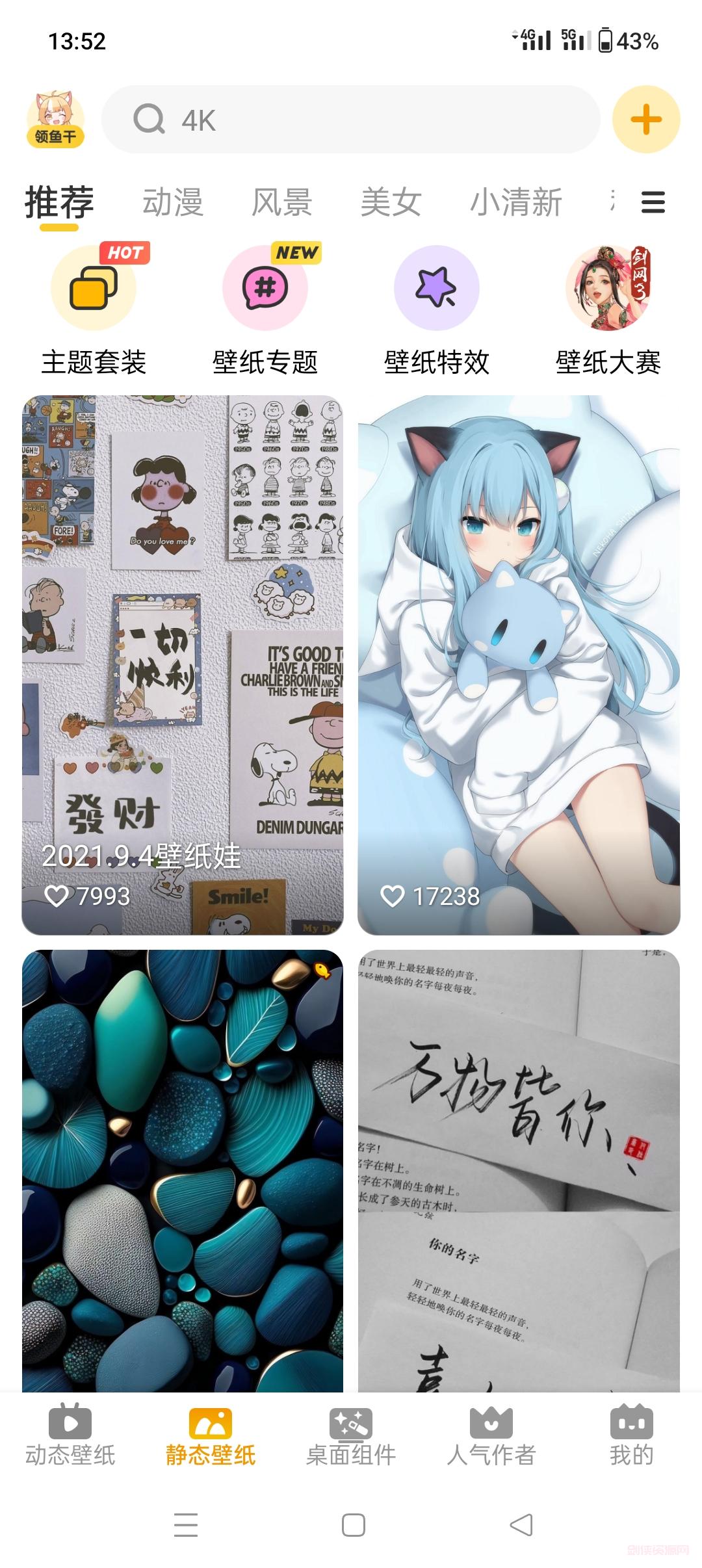The height and width of the screenshot is (1568, 702).
Task: Open the blue-haired cat girl wallpaper
Action: [x=519, y=664]
